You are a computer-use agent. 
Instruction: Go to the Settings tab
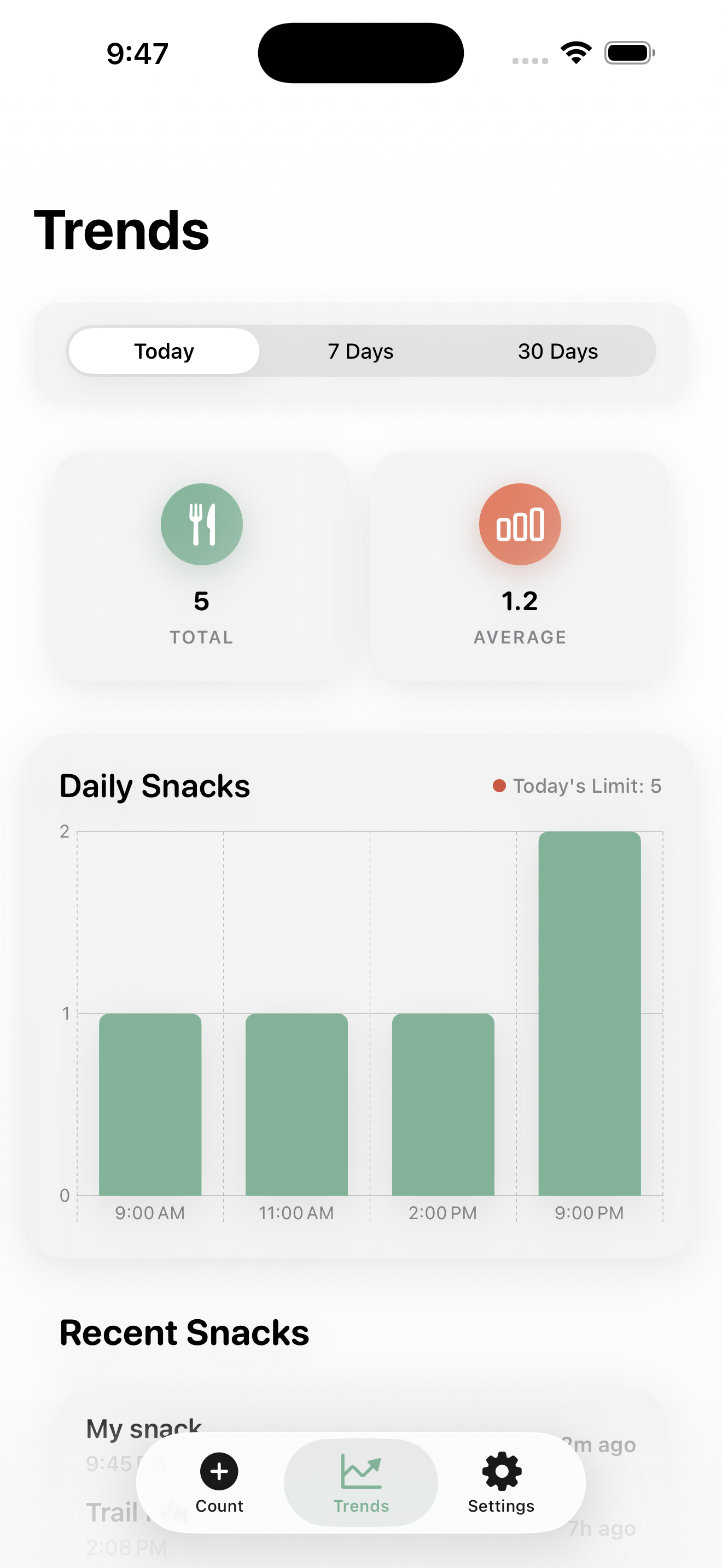pyautogui.click(x=501, y=1482)
